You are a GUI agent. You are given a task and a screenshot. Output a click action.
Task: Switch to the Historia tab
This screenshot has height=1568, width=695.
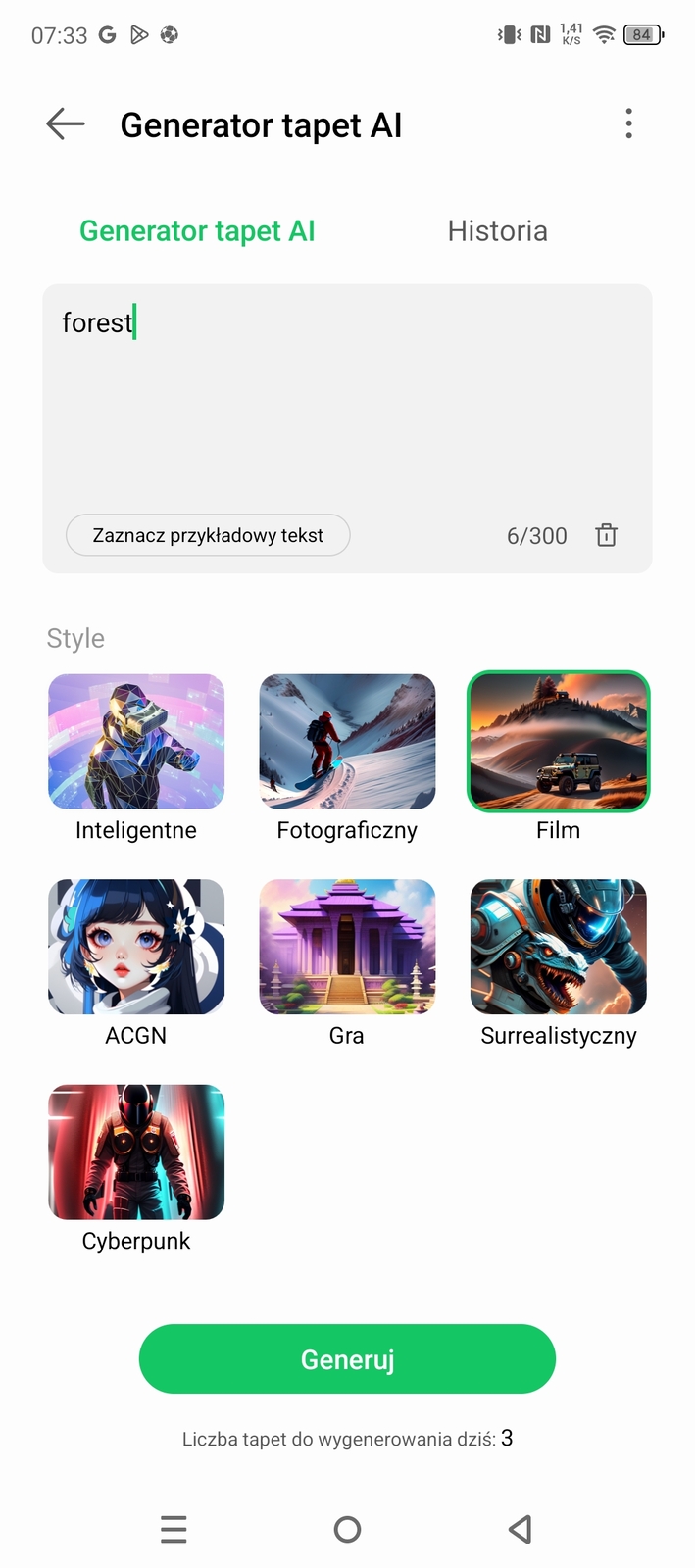497,231
